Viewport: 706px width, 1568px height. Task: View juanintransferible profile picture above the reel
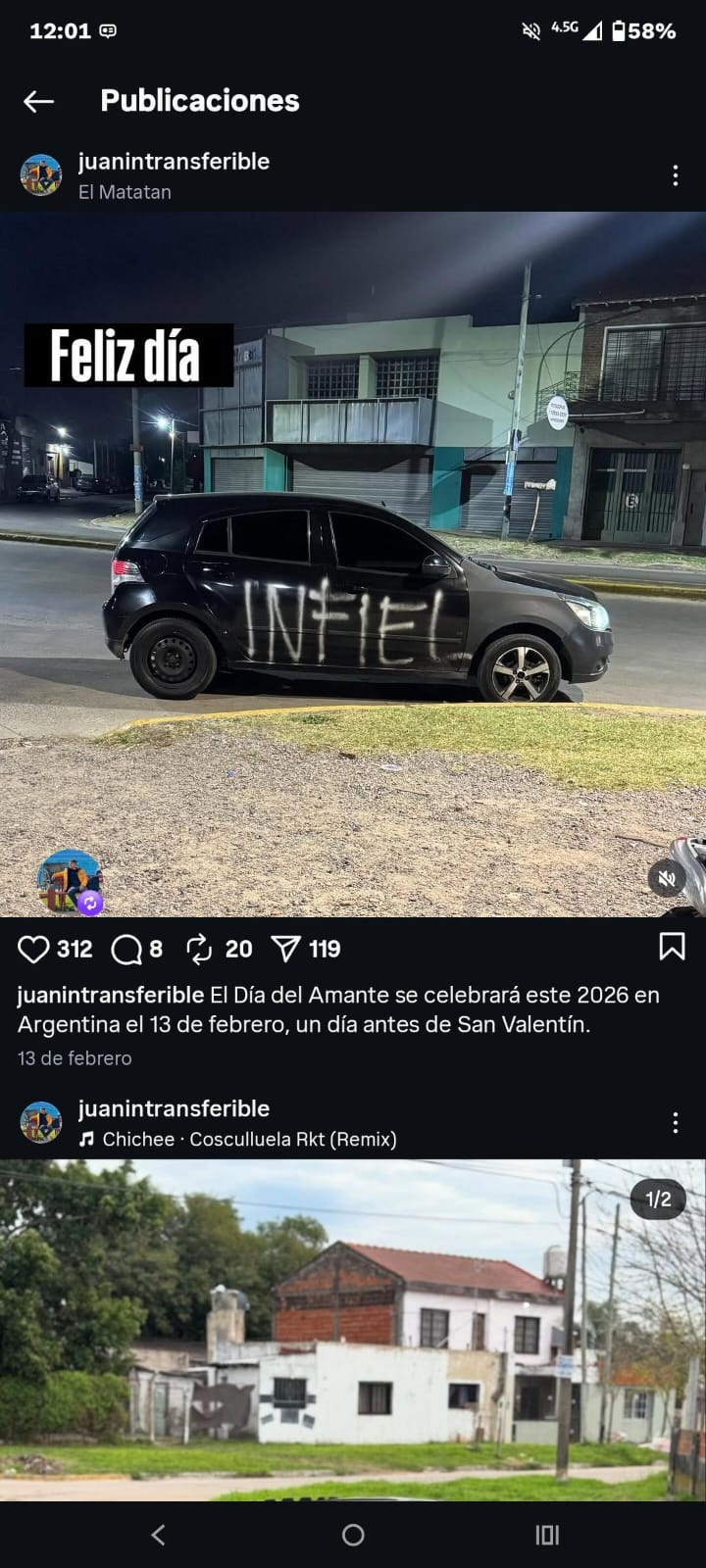coord(41,174)
